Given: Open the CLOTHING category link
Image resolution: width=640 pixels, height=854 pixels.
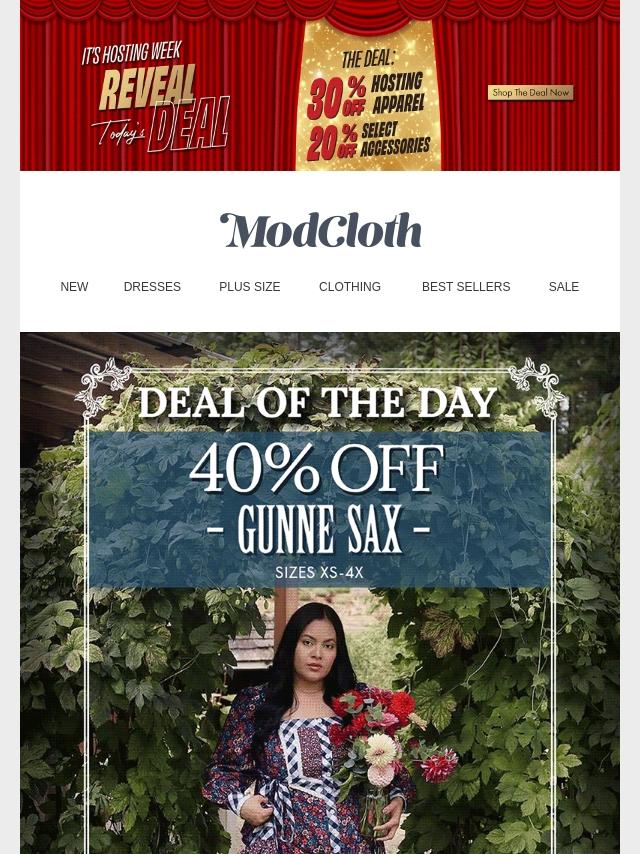Looking at the screenshot, I should tap(350, 287).
